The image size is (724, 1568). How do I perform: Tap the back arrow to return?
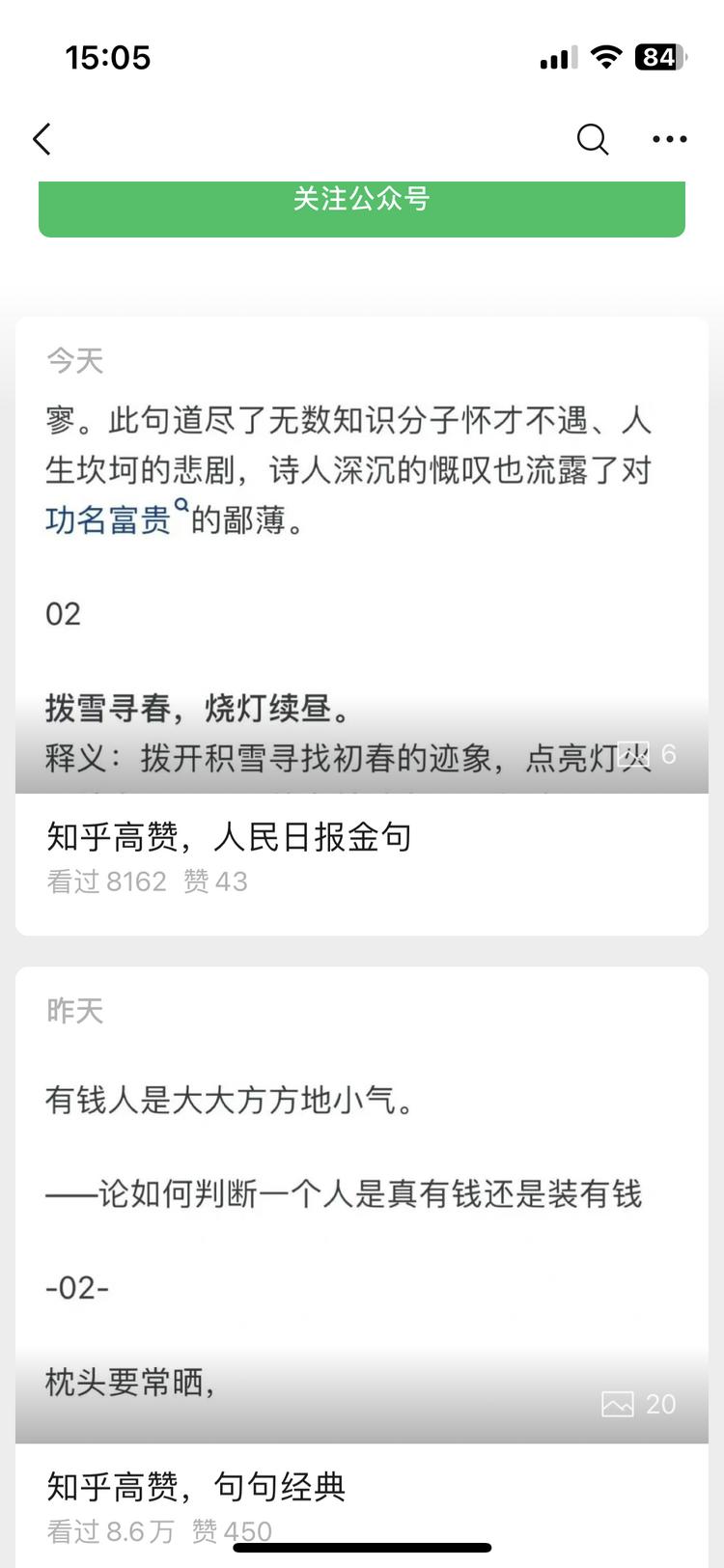[x=41, y=139]
